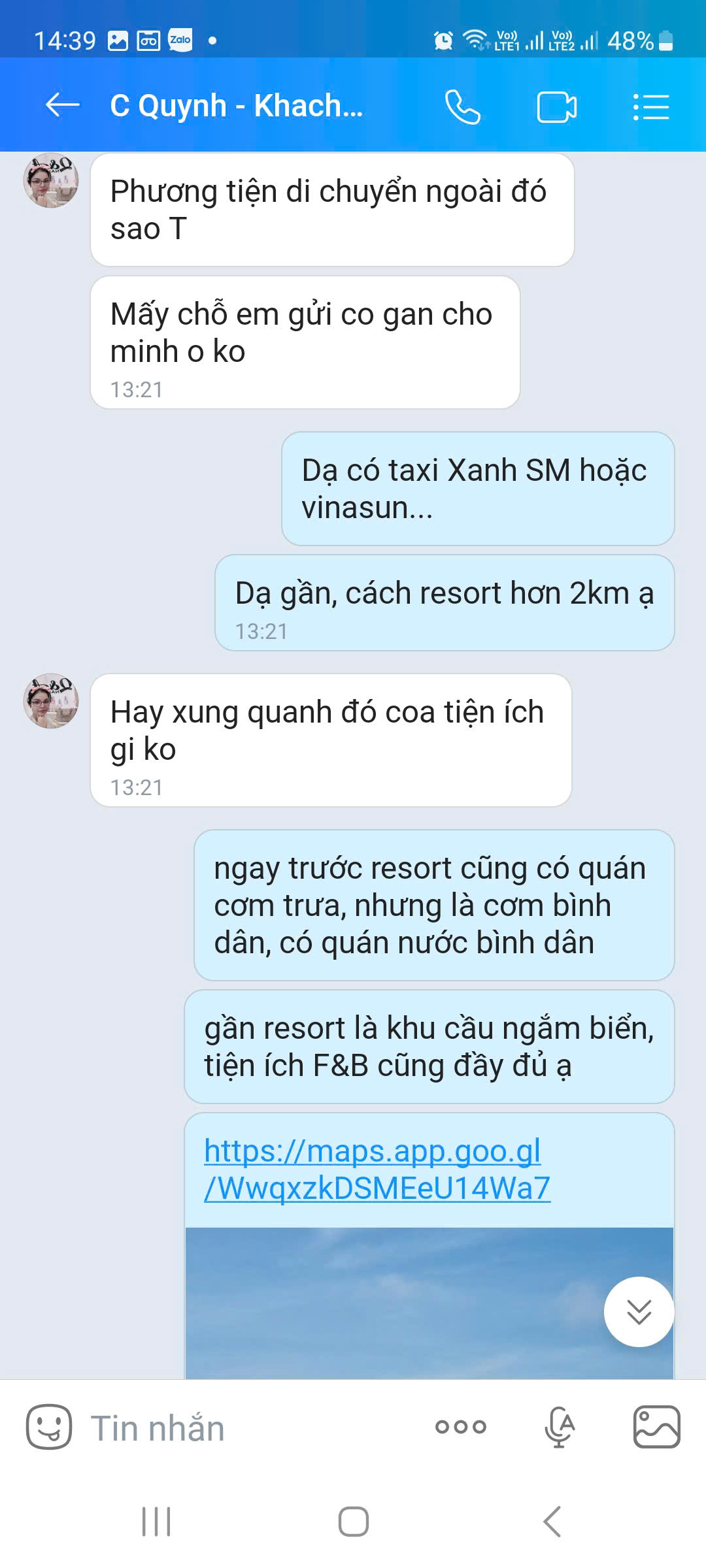Image resolution: width=706 pixels, height=1568 pixels.
Task: Record a voice message
Action: pos(560,1427)
